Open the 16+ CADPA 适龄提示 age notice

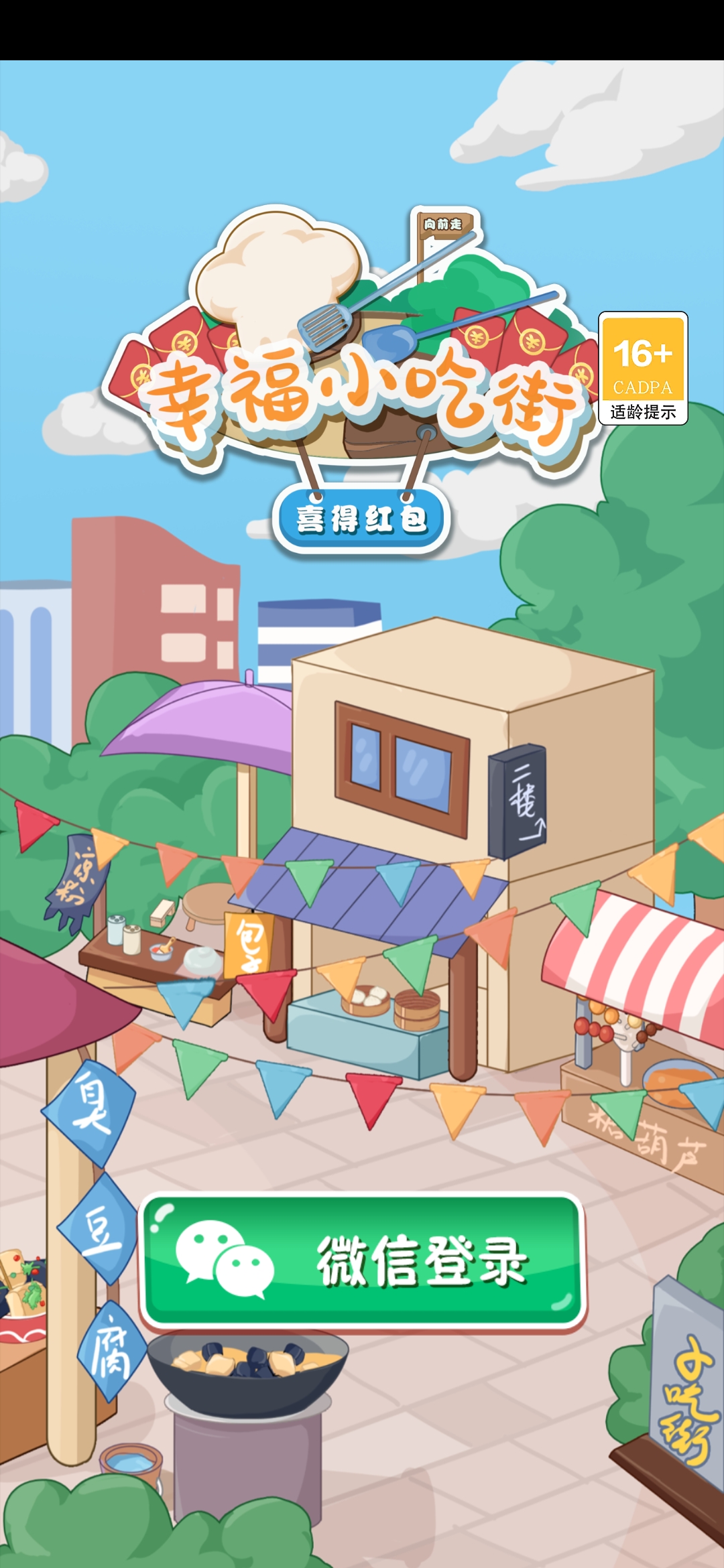pos(643,369)
